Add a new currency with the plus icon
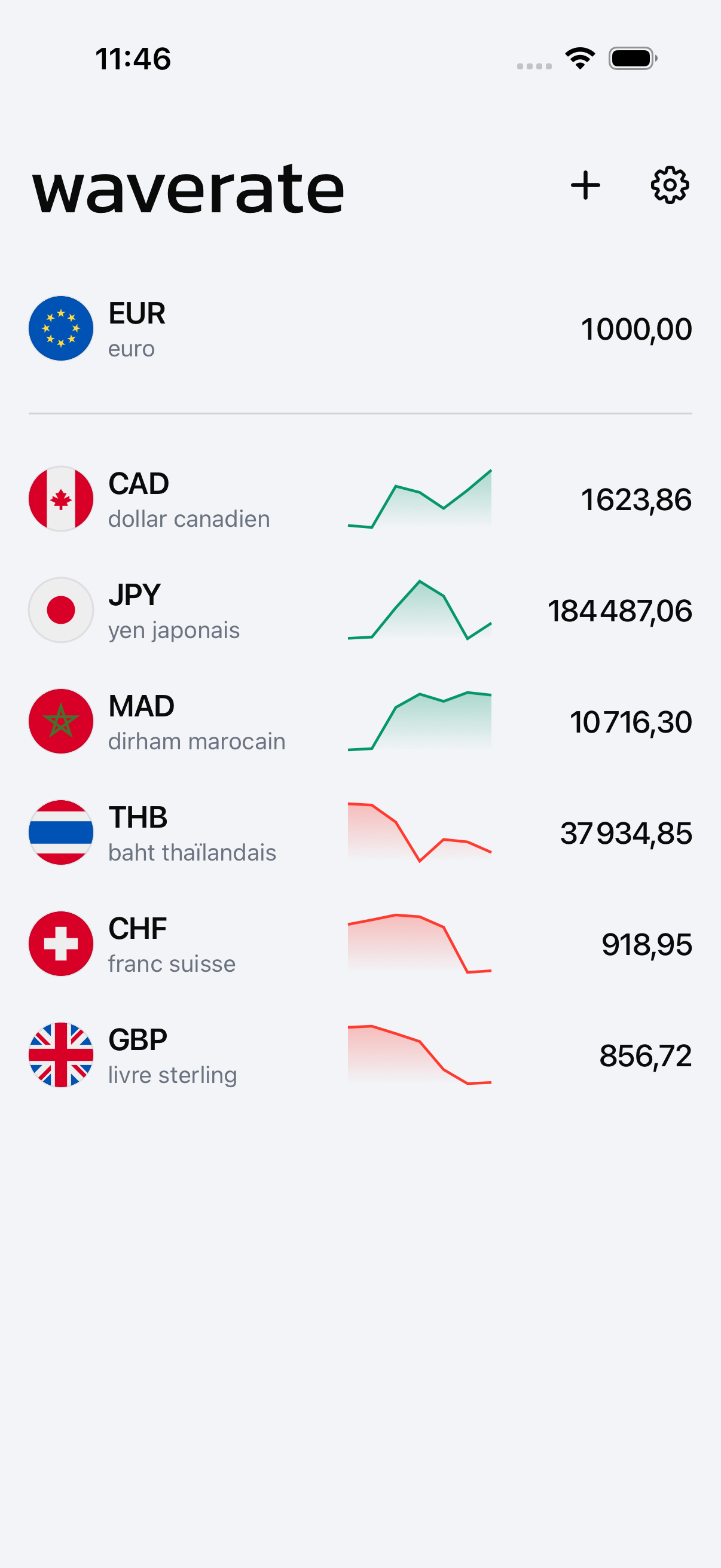 point(585,185)
